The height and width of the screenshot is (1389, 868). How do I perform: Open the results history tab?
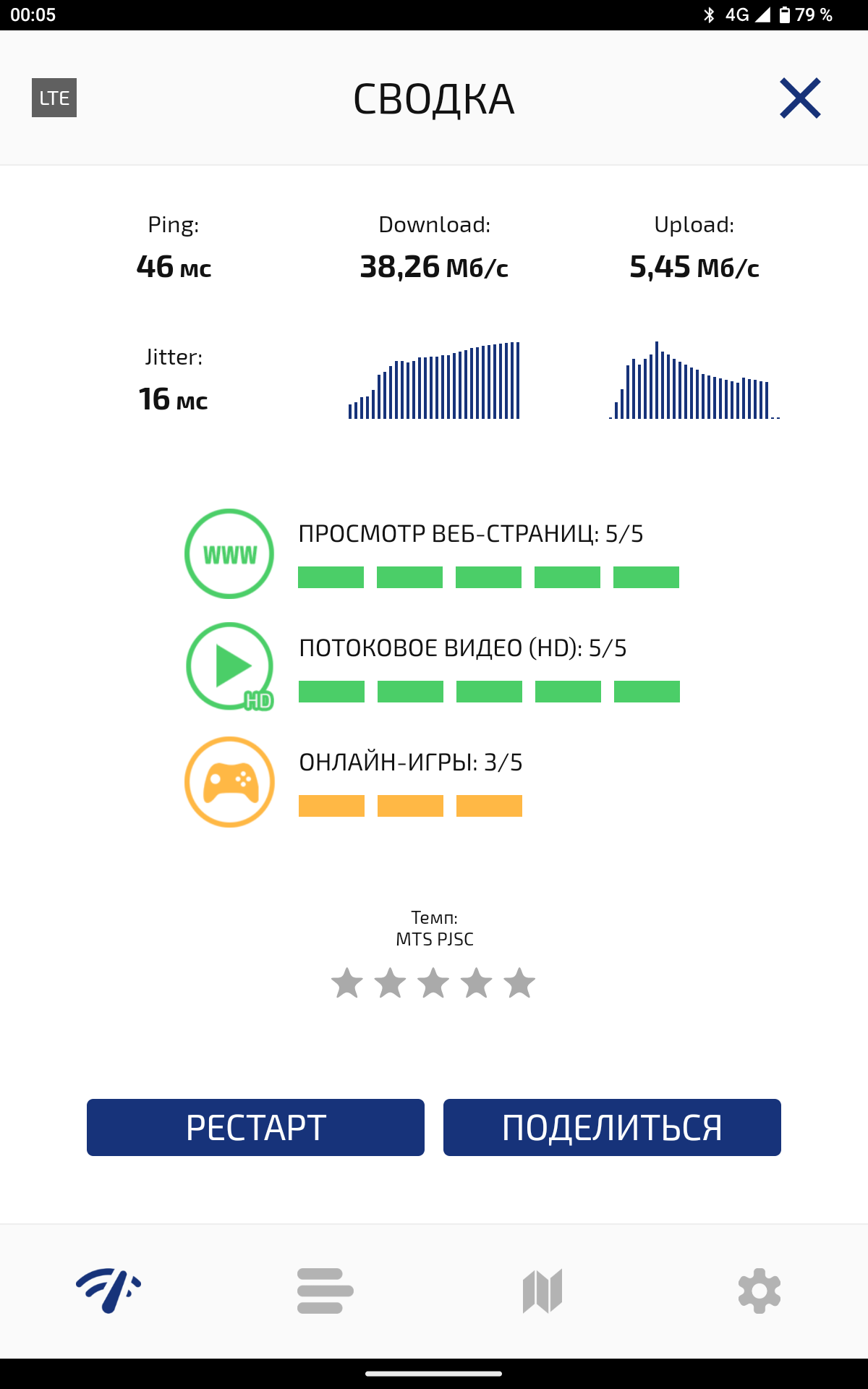click(x=325, y=1291)
